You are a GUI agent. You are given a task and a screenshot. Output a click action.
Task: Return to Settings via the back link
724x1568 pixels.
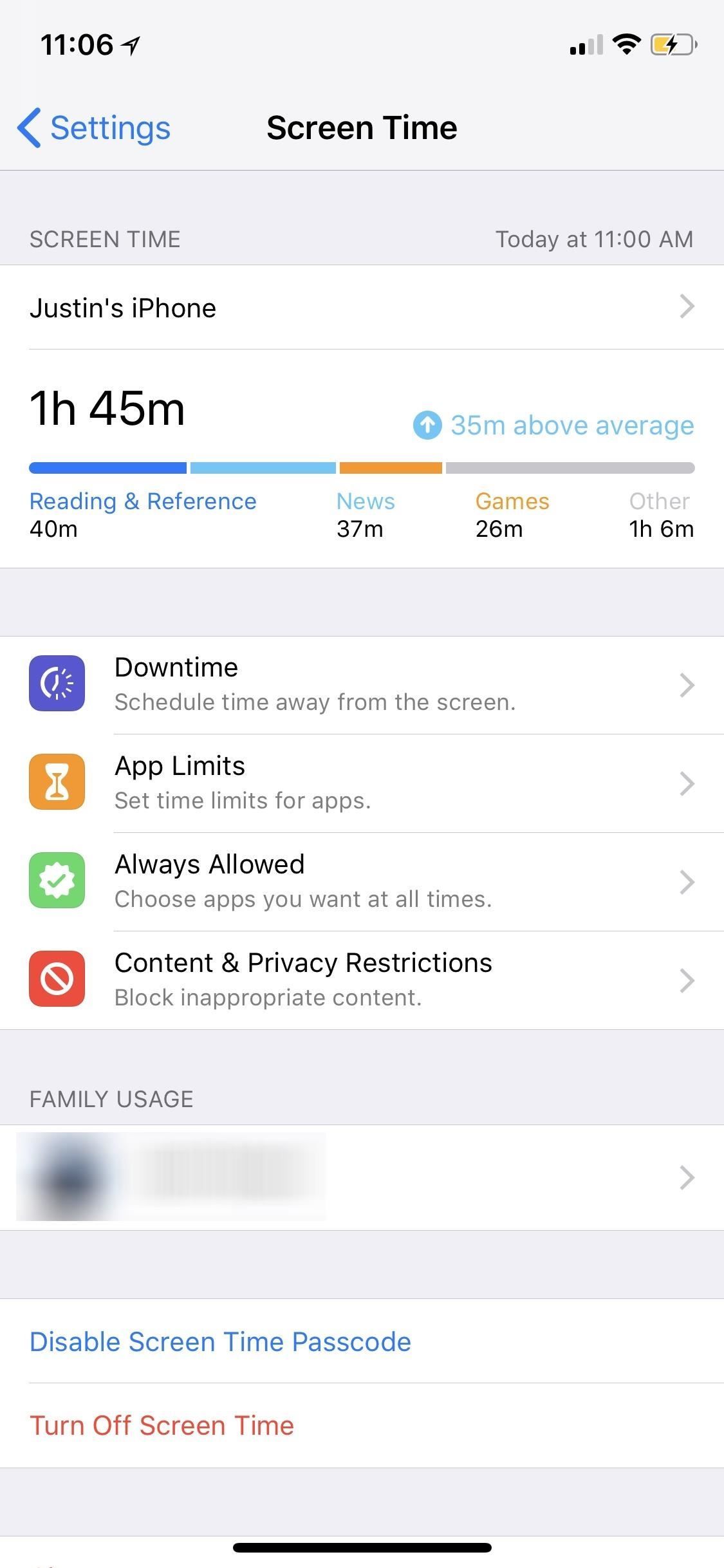pos(109,127)
